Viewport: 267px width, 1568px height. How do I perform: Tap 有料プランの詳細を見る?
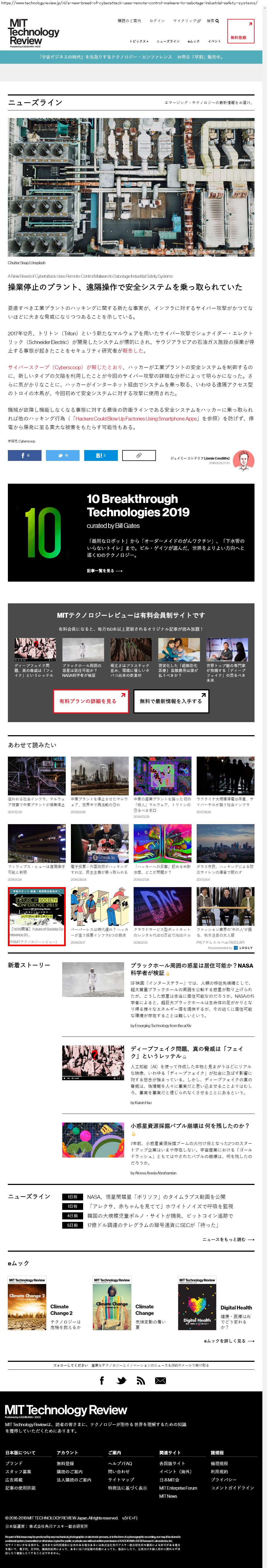pyautogui.click(x=91, y=701)
